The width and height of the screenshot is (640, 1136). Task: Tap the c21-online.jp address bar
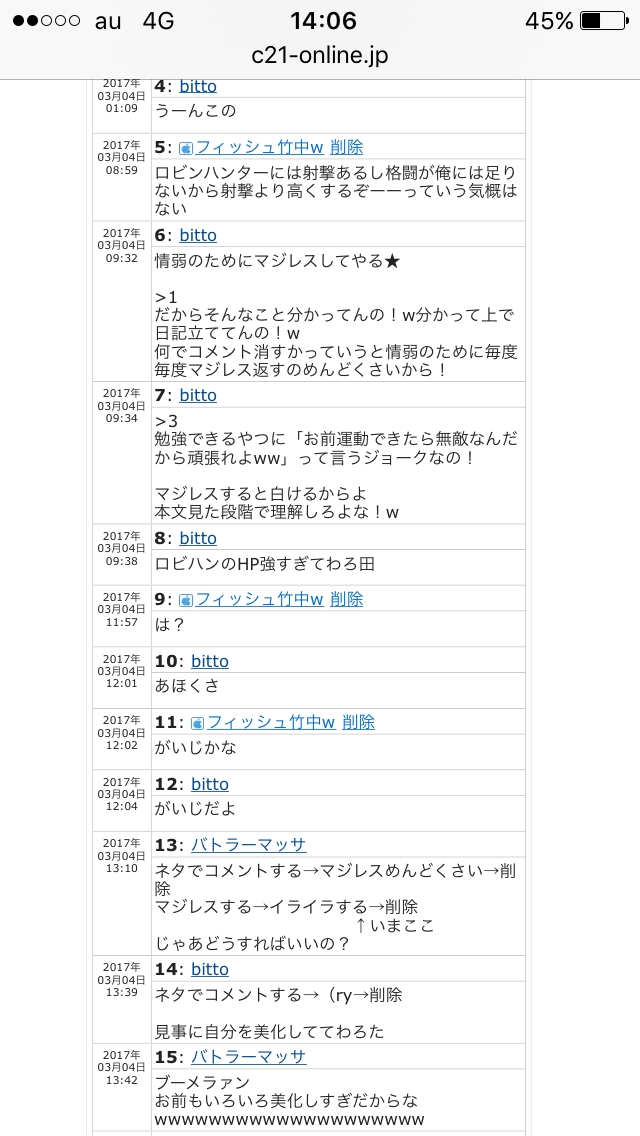[x=320, y=56]
